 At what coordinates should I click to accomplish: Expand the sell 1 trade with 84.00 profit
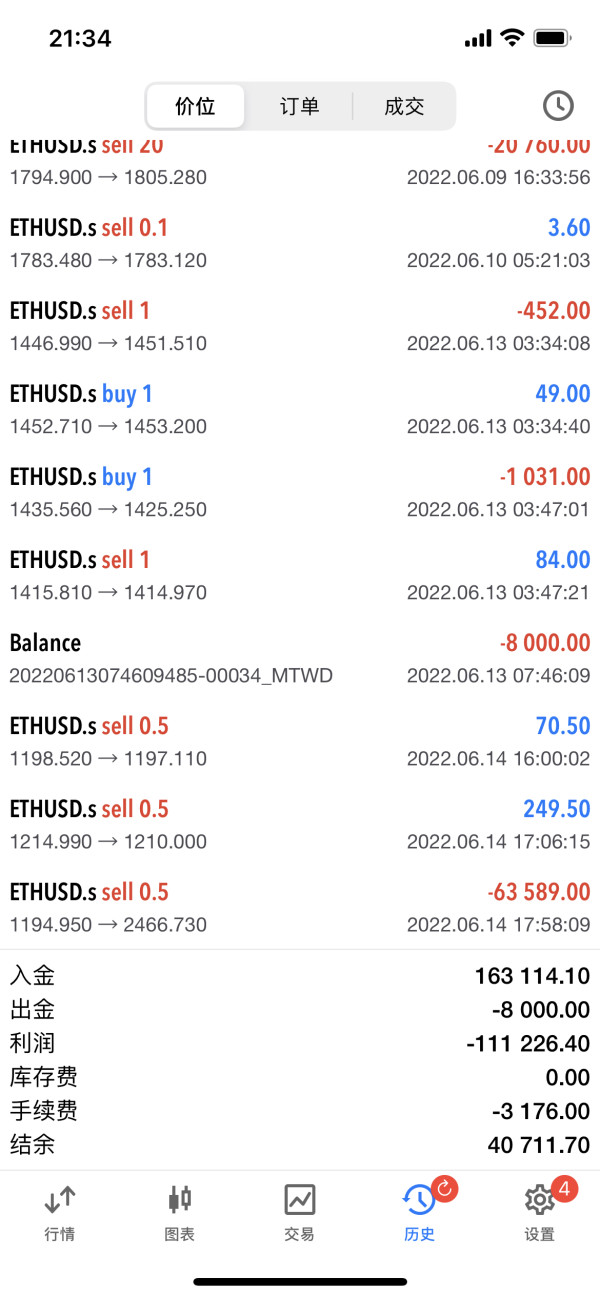click(300, 575)
